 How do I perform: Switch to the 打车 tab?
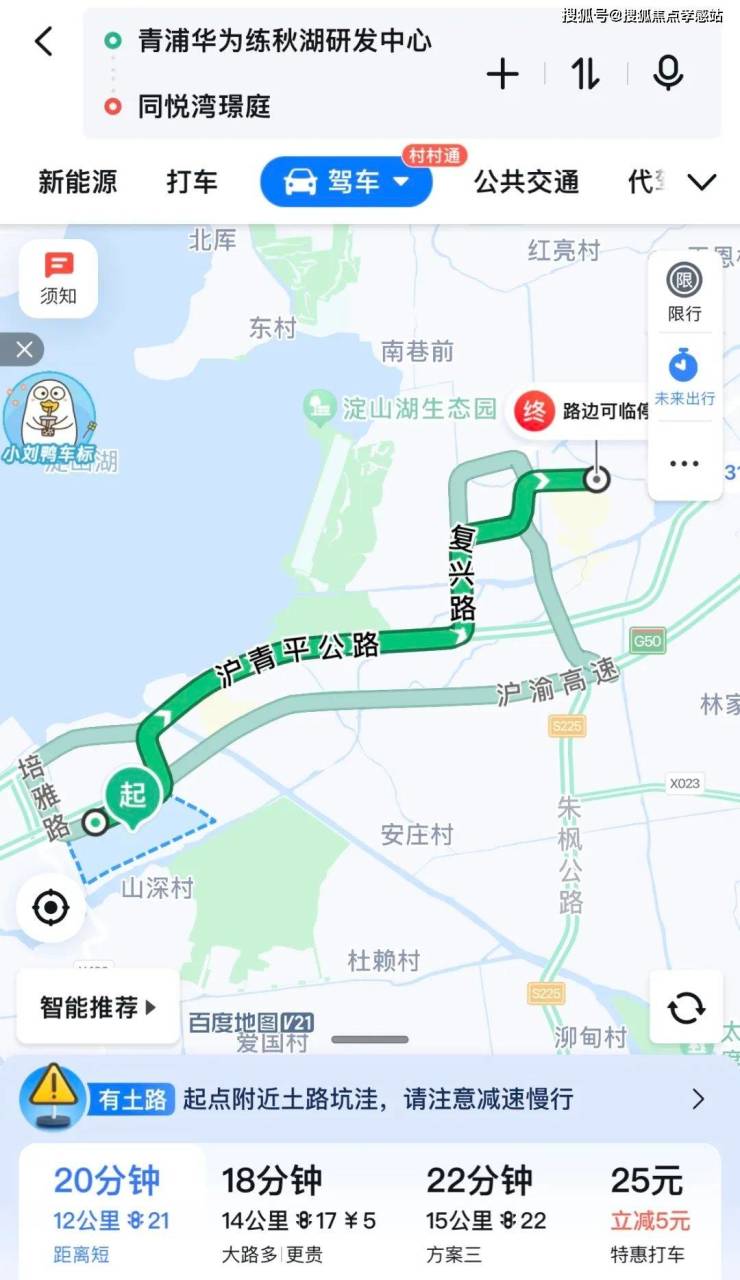[x=192, y=182]
